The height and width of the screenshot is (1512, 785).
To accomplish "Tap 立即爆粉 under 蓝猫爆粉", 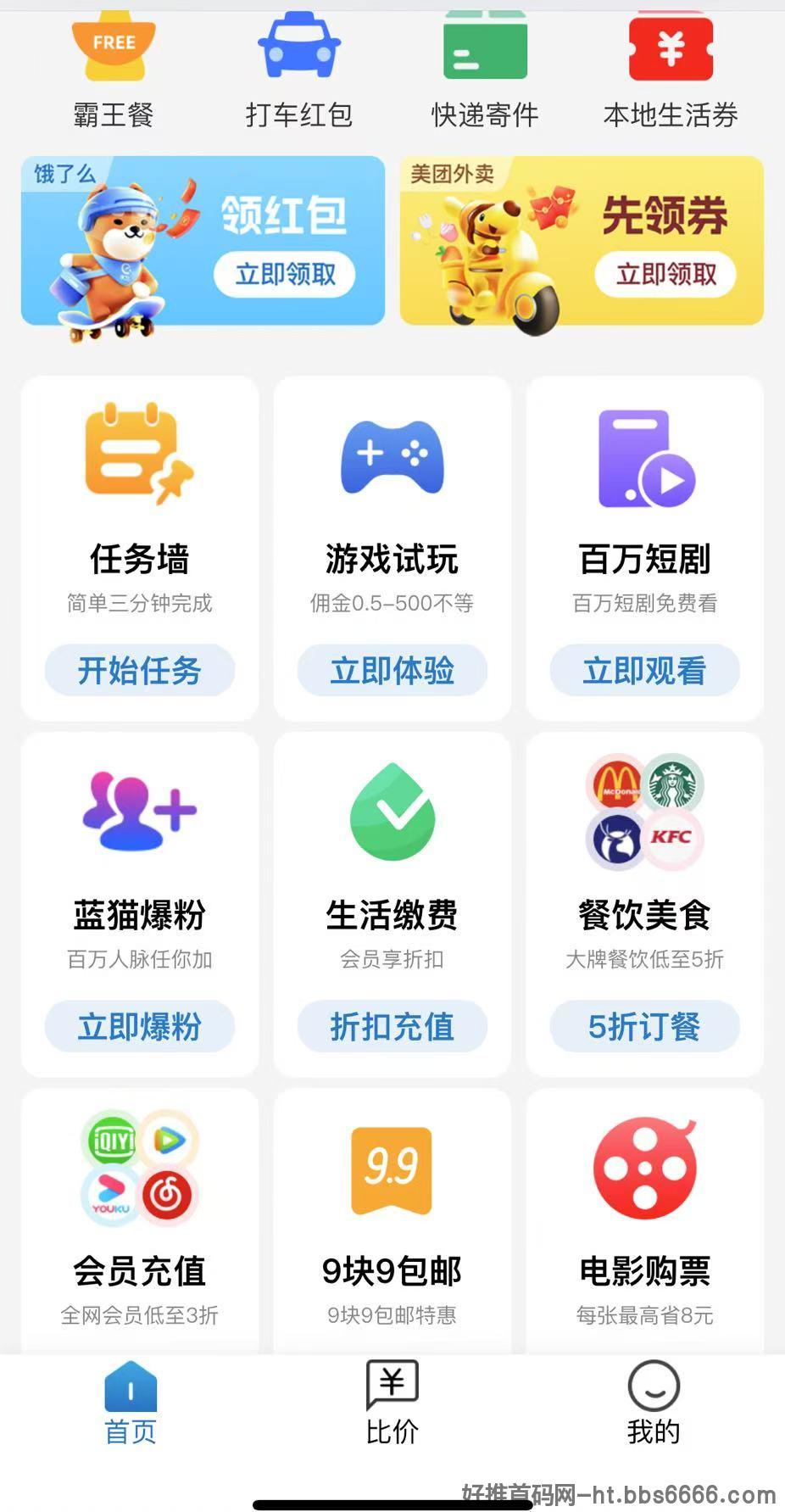I will (140, 1026).
